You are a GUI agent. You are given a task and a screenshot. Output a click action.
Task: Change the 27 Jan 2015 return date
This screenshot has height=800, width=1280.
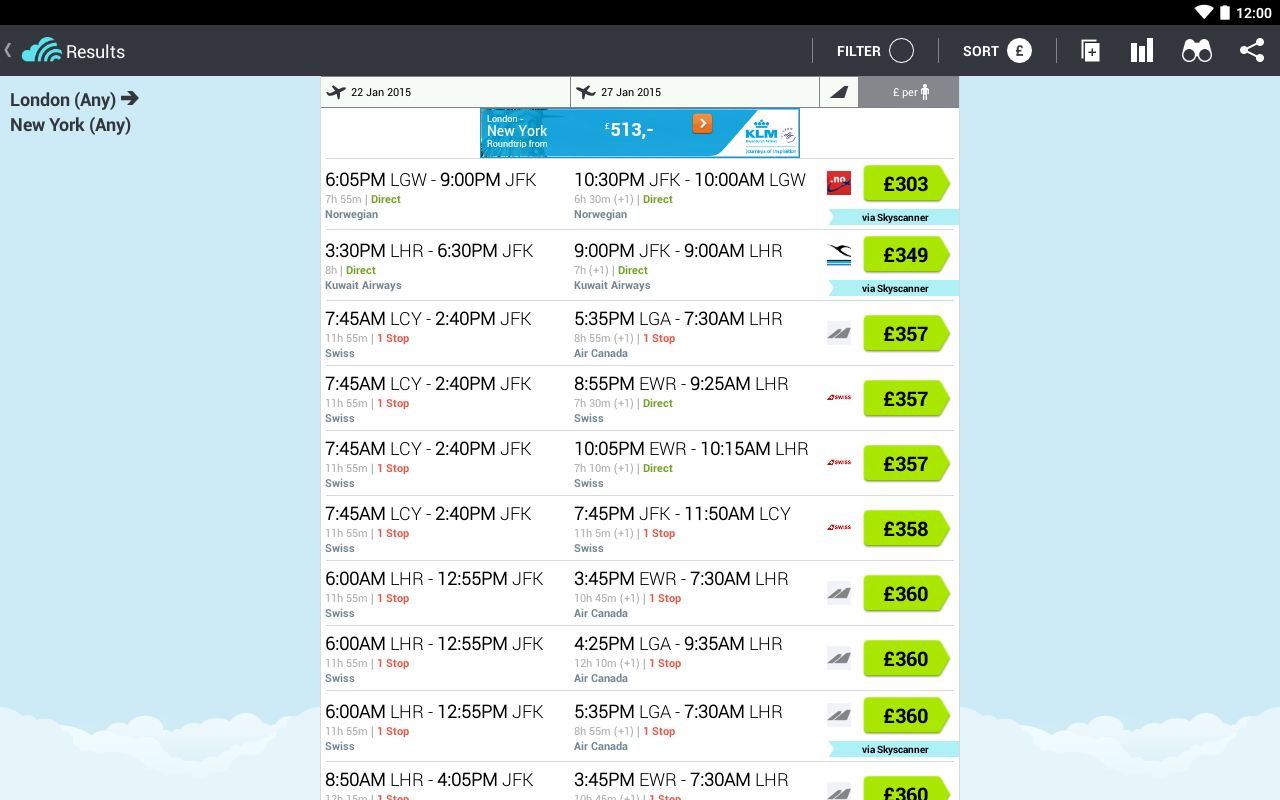coord(695,92)
